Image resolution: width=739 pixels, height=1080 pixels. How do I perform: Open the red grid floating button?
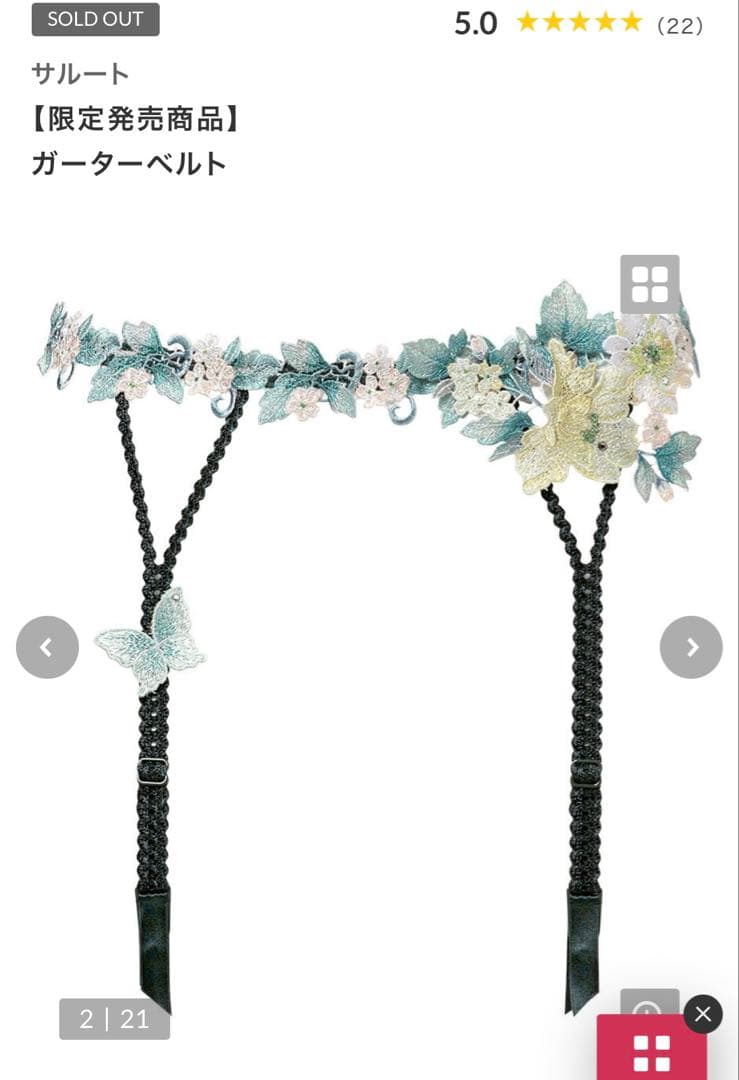point(651,1052)
